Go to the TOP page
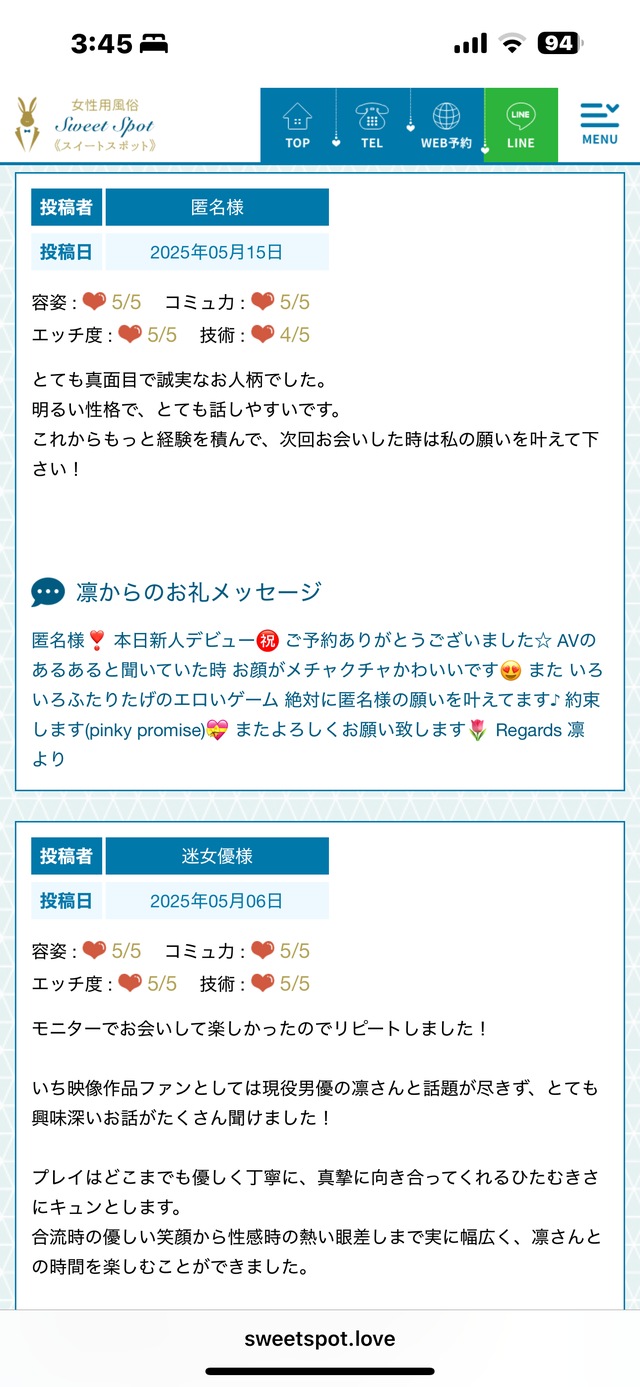 pyautogui.click(x=297, y=125)
